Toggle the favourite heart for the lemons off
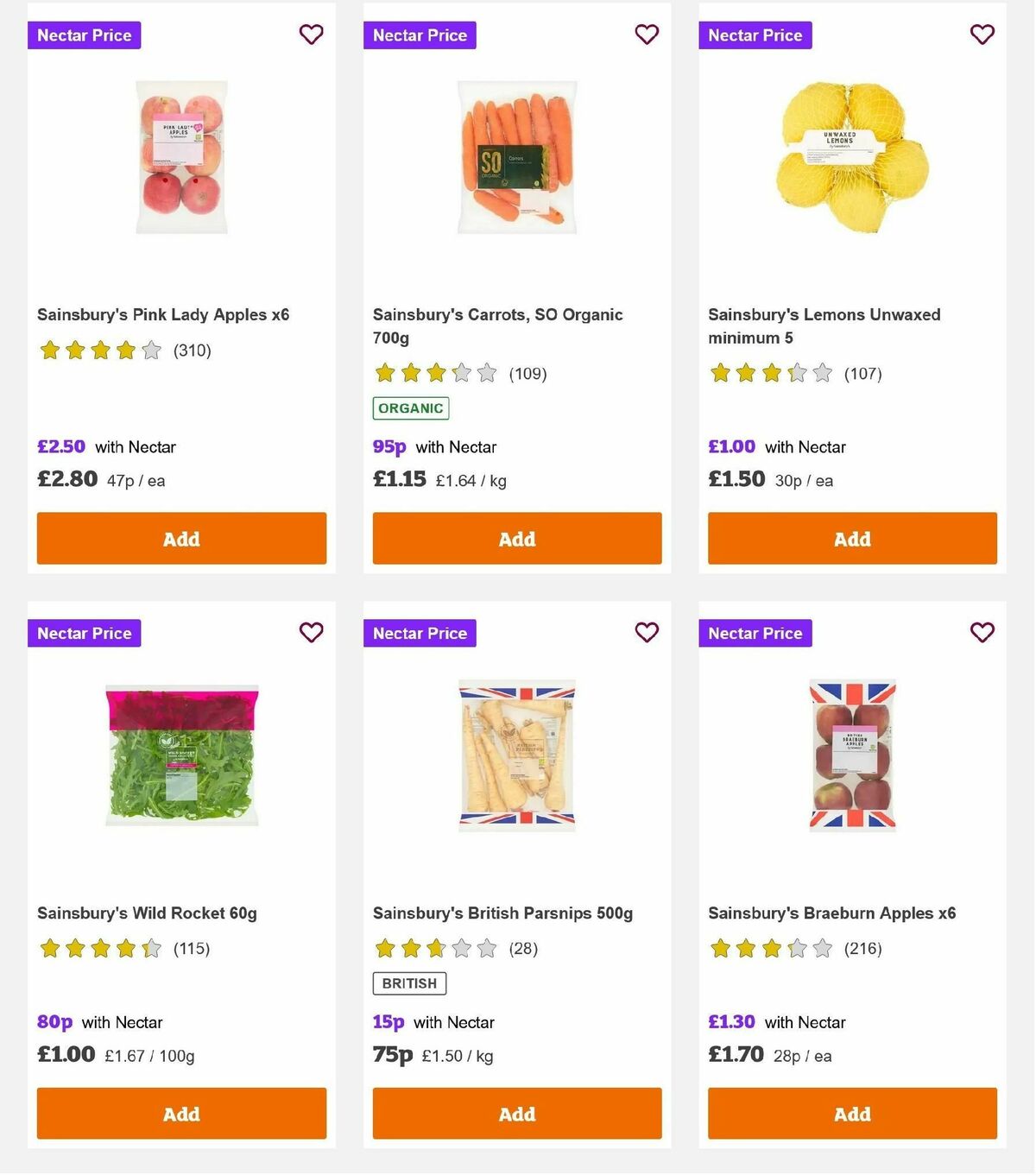The image size is (1036, 1175). (982, 35)
